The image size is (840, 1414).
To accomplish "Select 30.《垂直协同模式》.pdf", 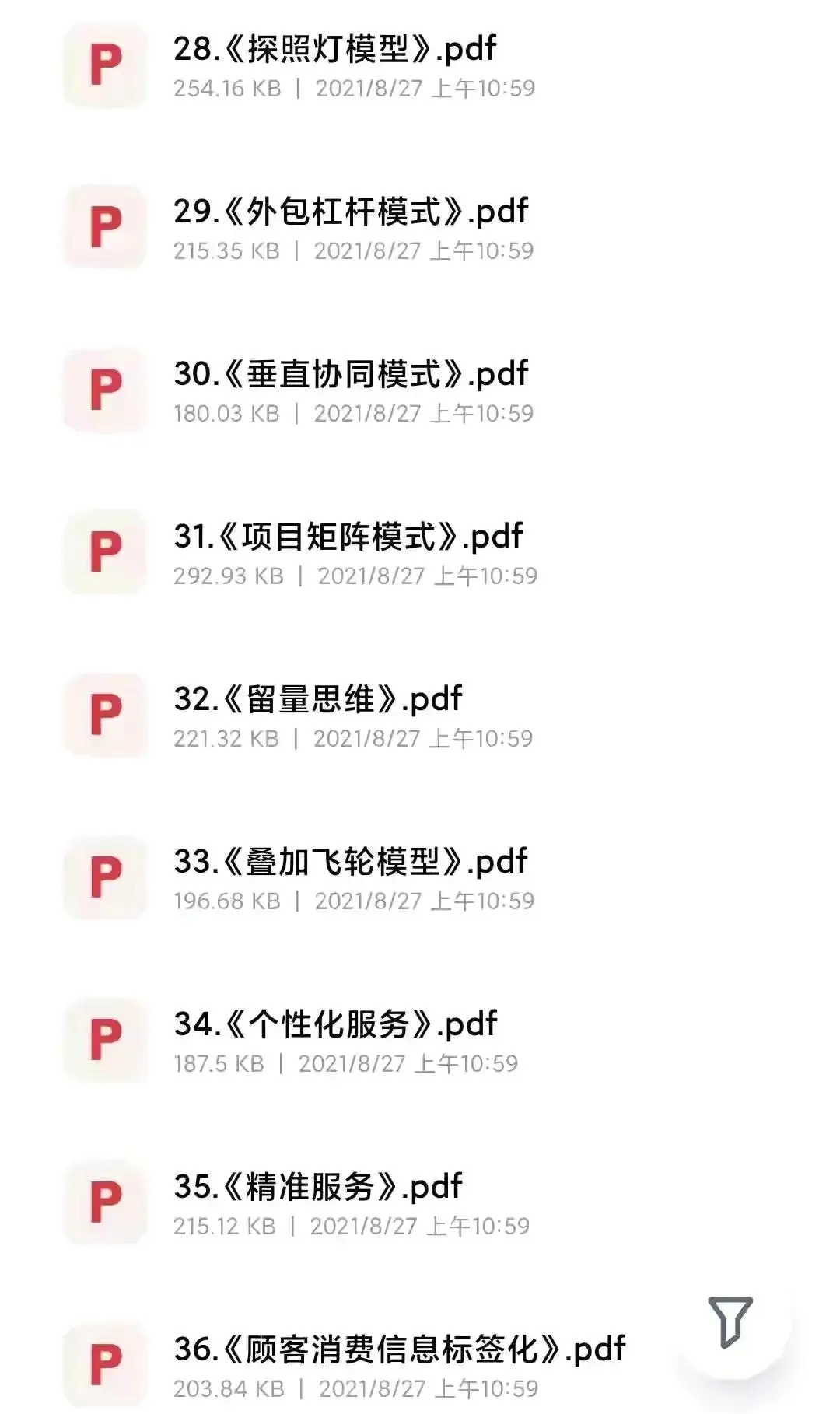I will tap(351, 375).
